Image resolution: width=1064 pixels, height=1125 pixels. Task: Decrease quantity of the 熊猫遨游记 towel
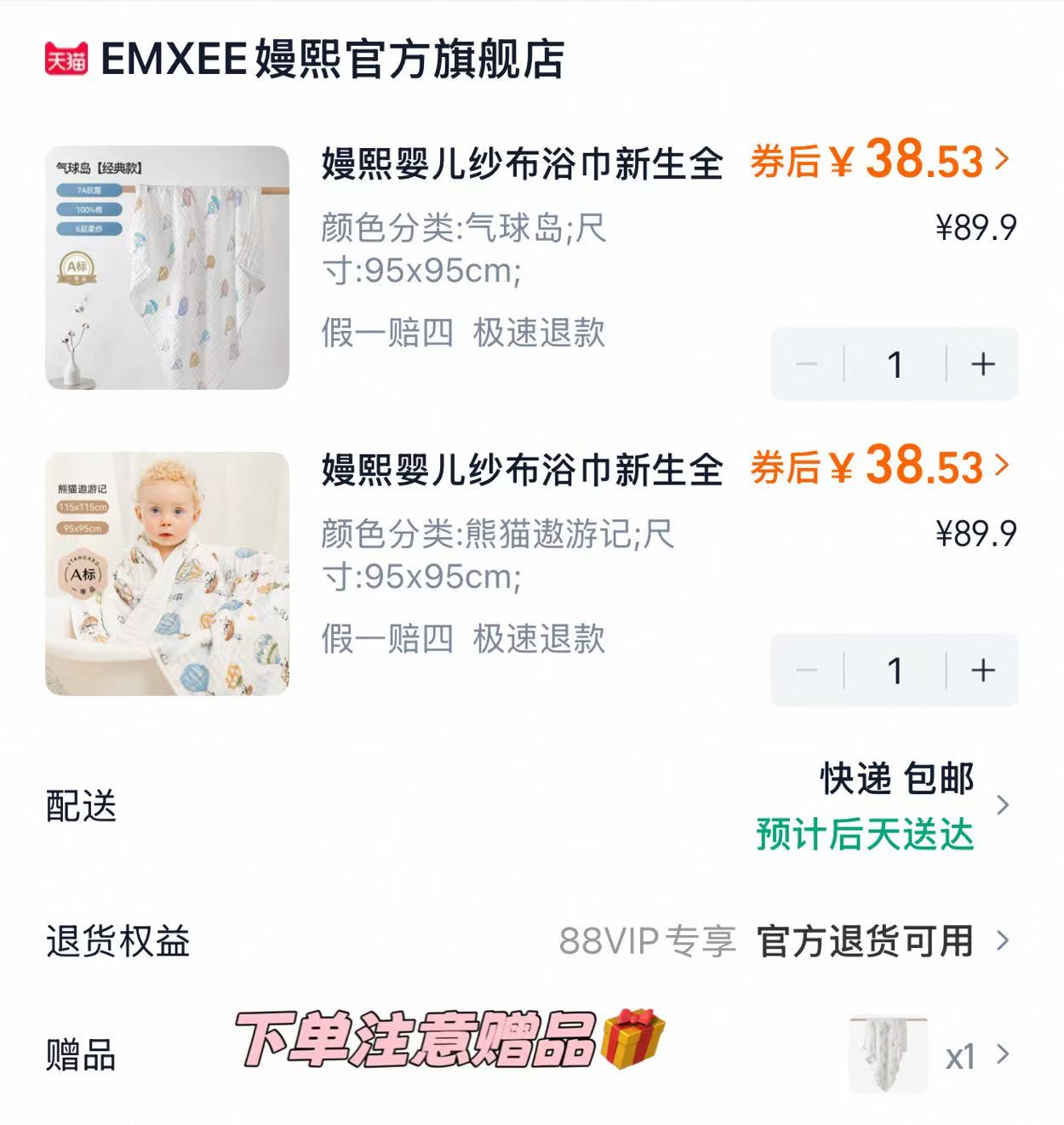point(806,671)
